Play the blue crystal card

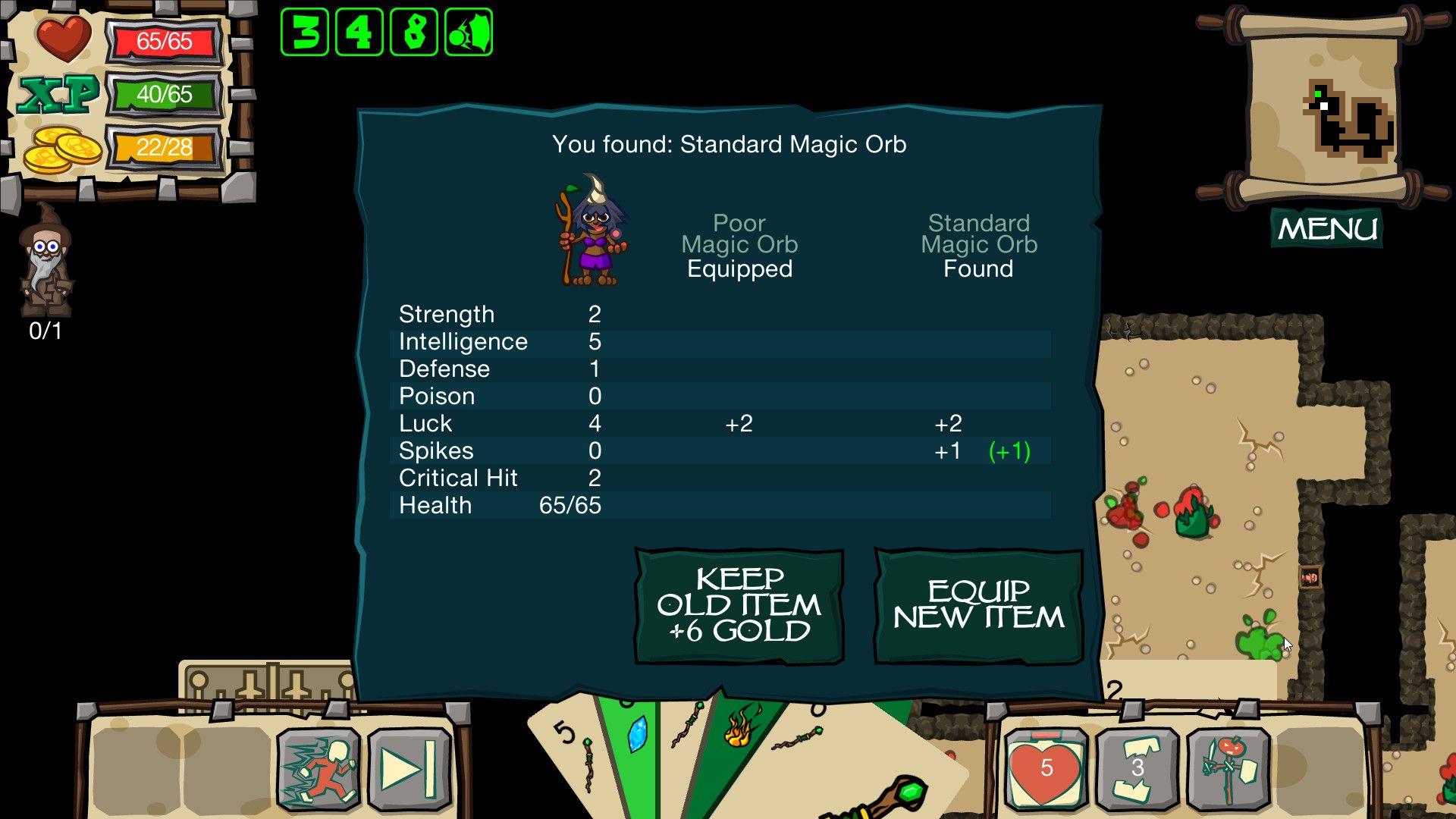click(638, 734)
